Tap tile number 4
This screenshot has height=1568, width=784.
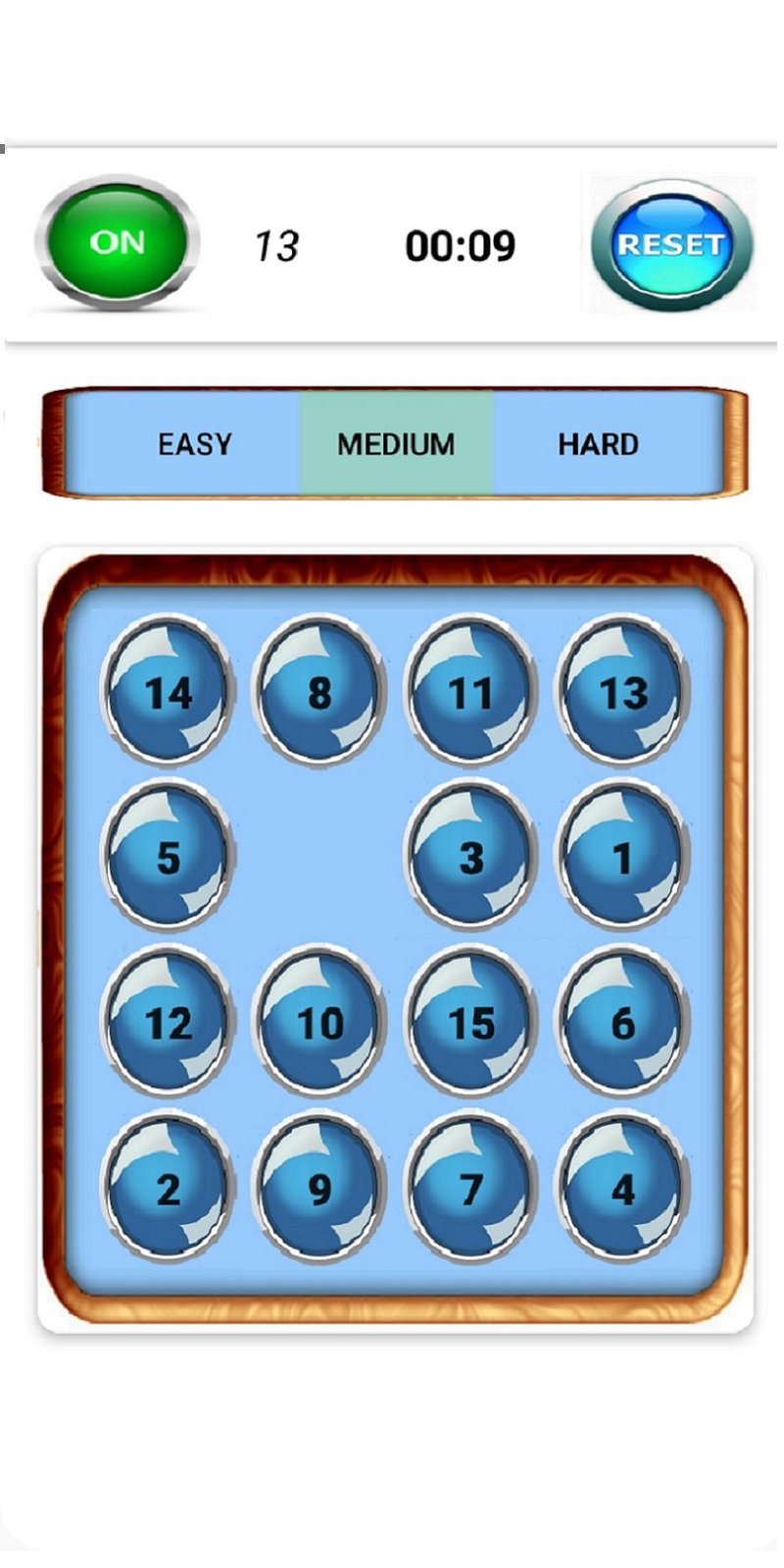click(x=622, y=1187)
